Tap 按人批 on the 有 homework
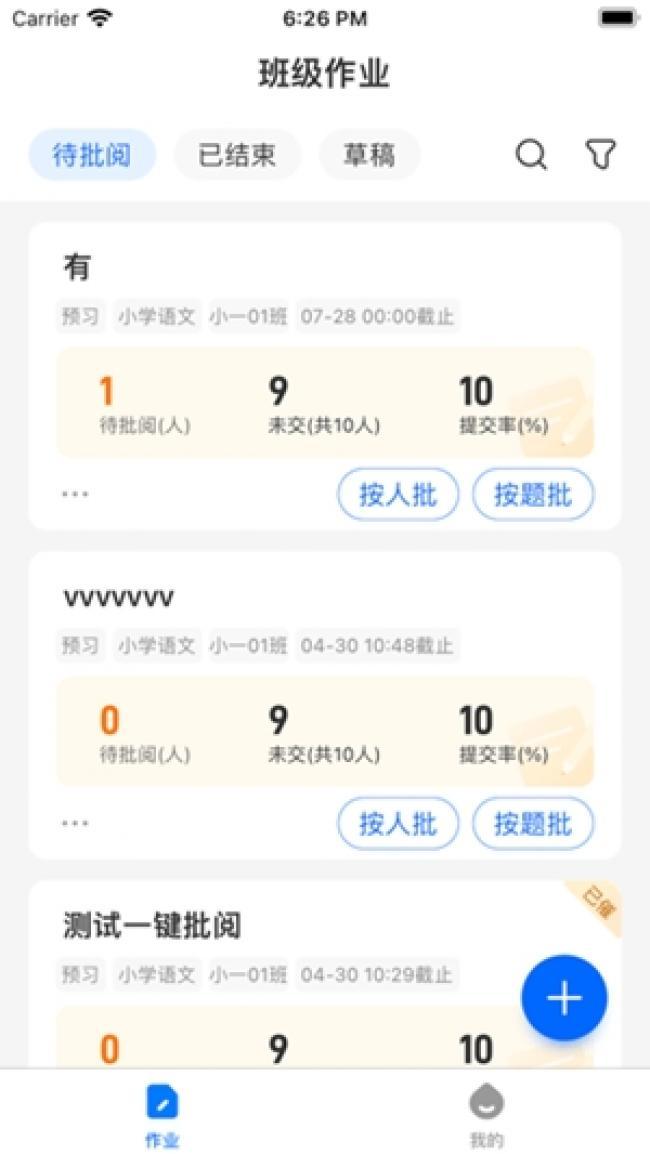Viewport: 650px width, 1154px height. point(398,495)
